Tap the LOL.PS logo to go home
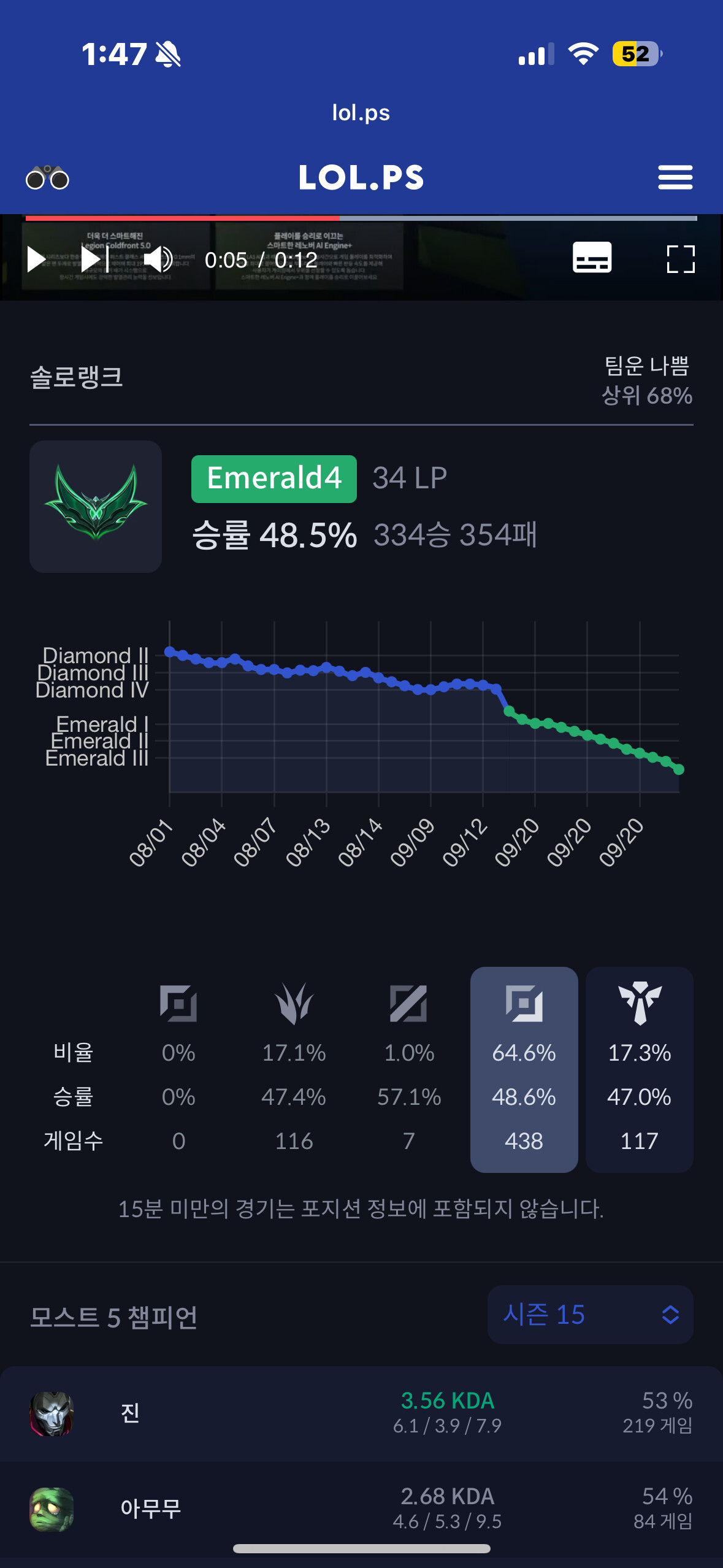Viewport: 723px width, 1568px height. 361,177
